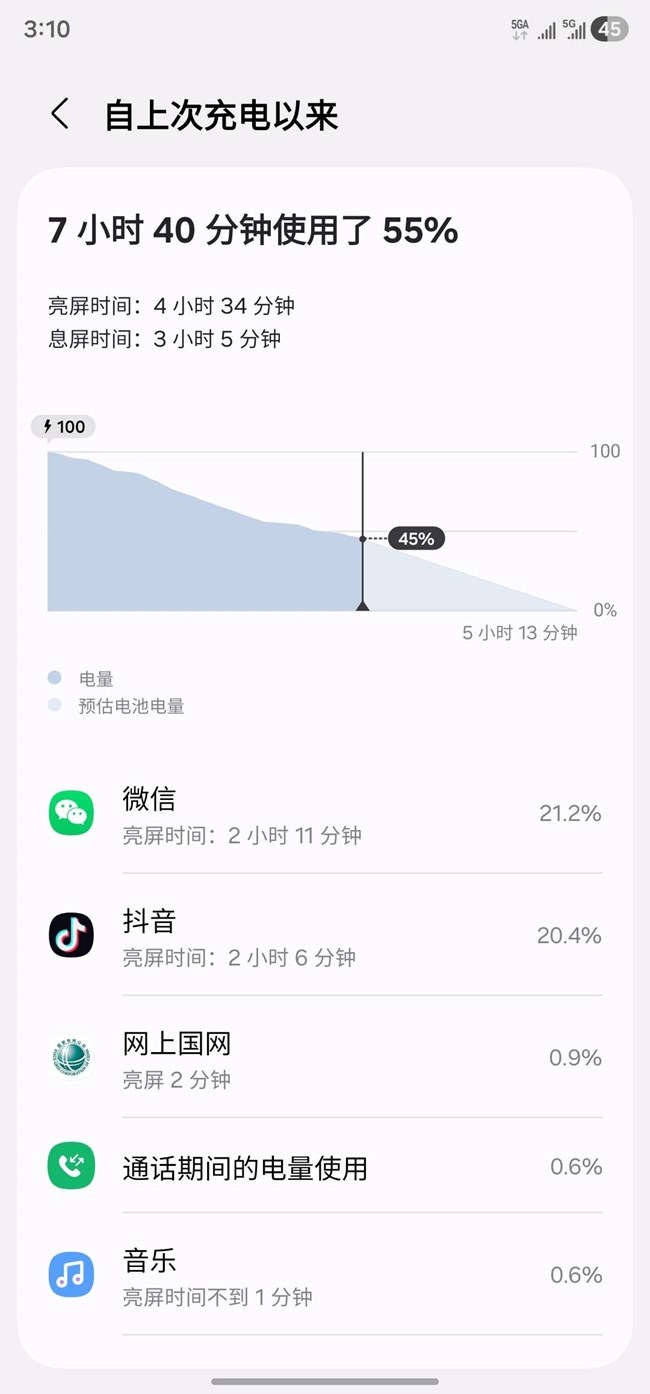The image size is (650, 1394).
Task: Tap the 45% marker on battery graph
Action: click(415, 539)
